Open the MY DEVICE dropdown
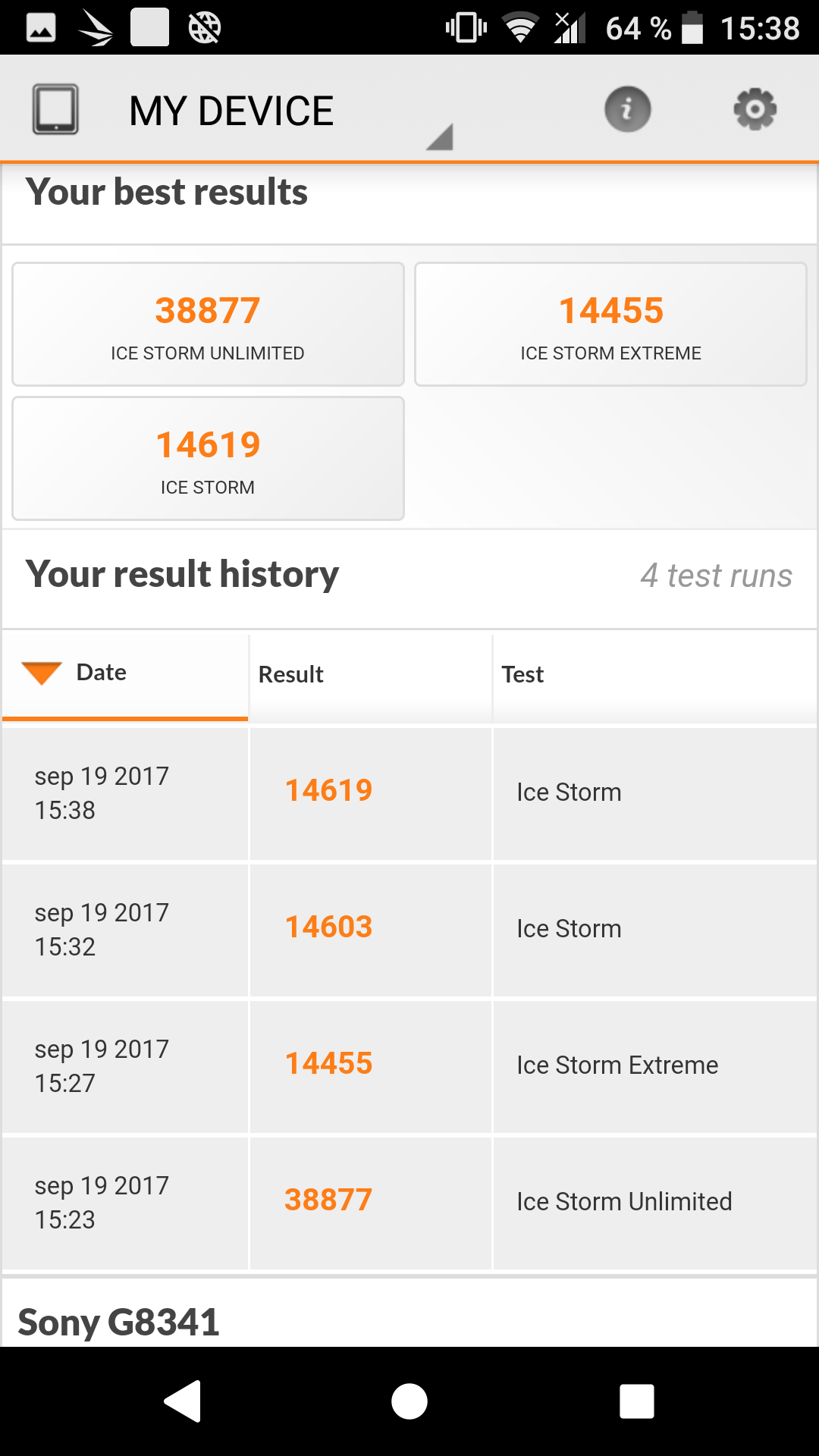Screen dimensions: 819x1456 243,111
